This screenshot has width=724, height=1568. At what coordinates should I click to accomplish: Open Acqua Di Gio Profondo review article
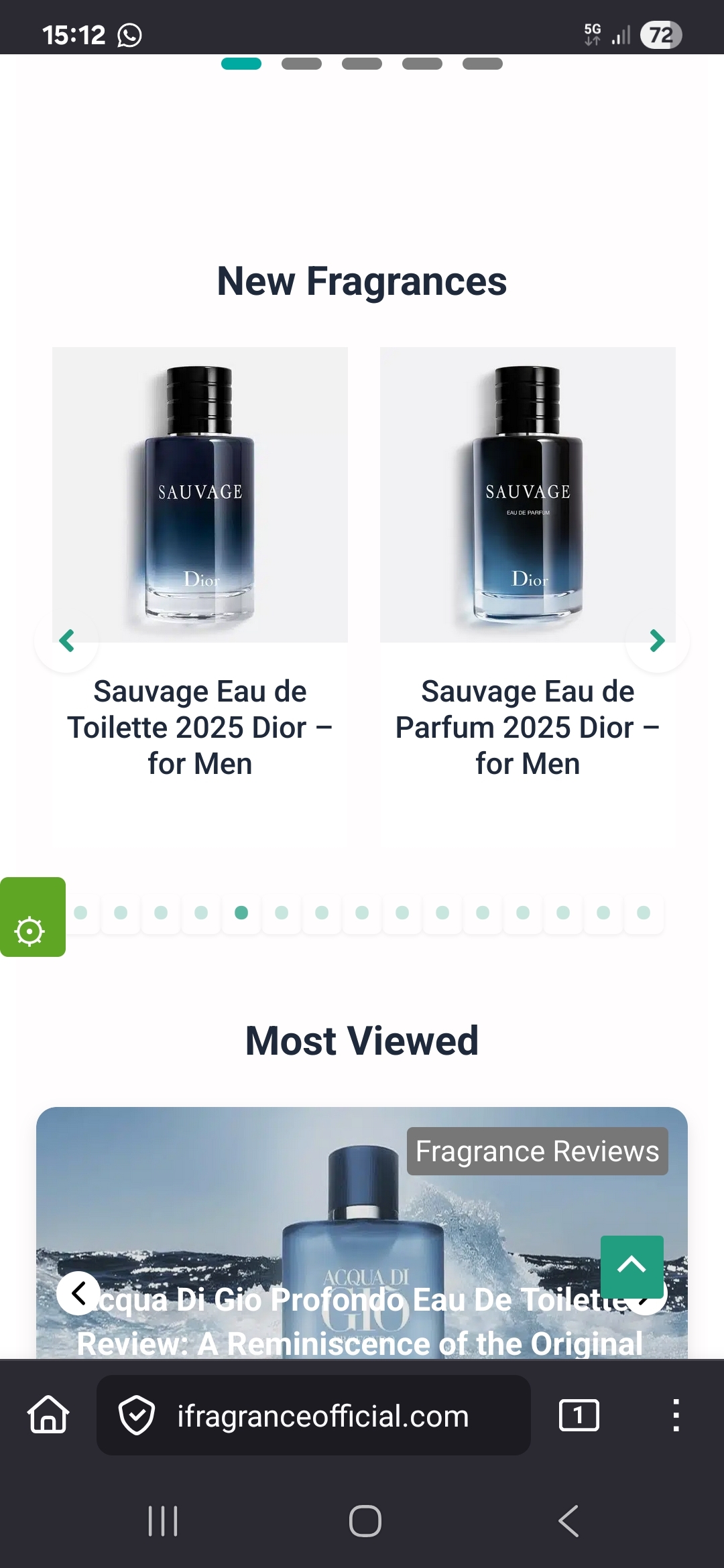(x=359, y=1321)
